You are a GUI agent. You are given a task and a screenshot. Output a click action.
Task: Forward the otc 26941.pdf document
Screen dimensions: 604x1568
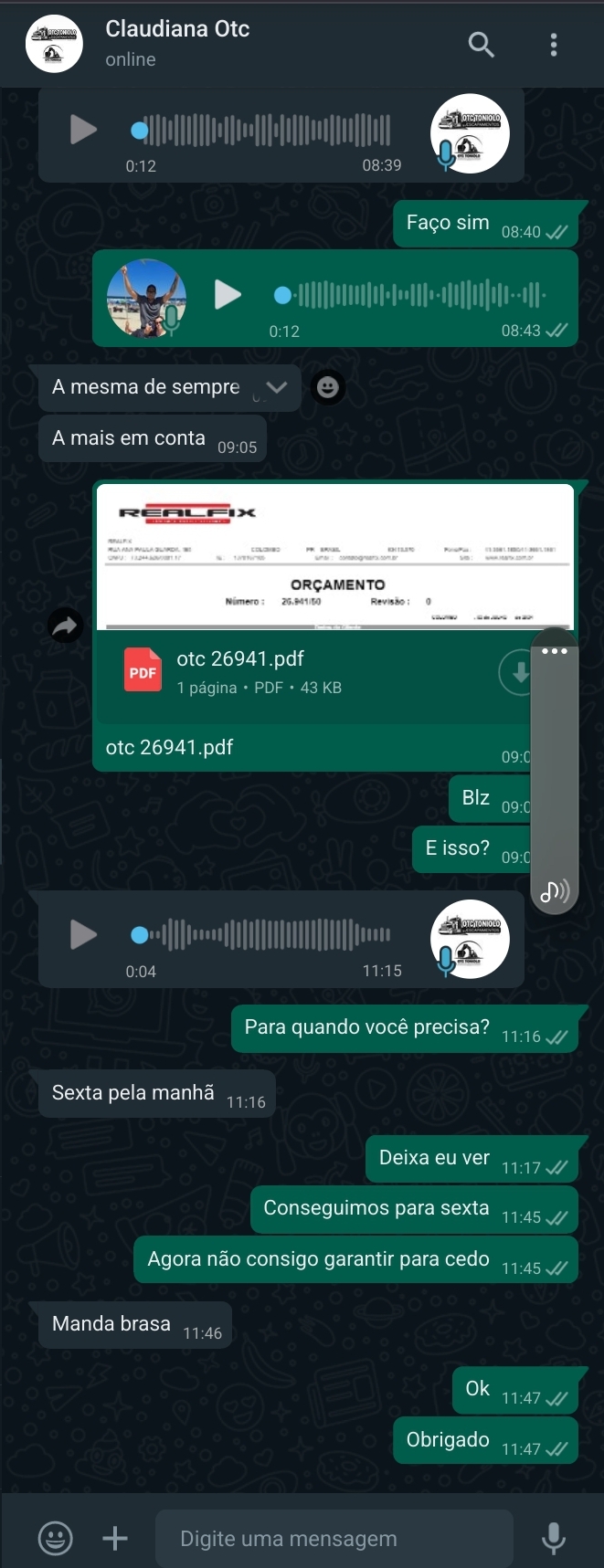pos(65,626)
